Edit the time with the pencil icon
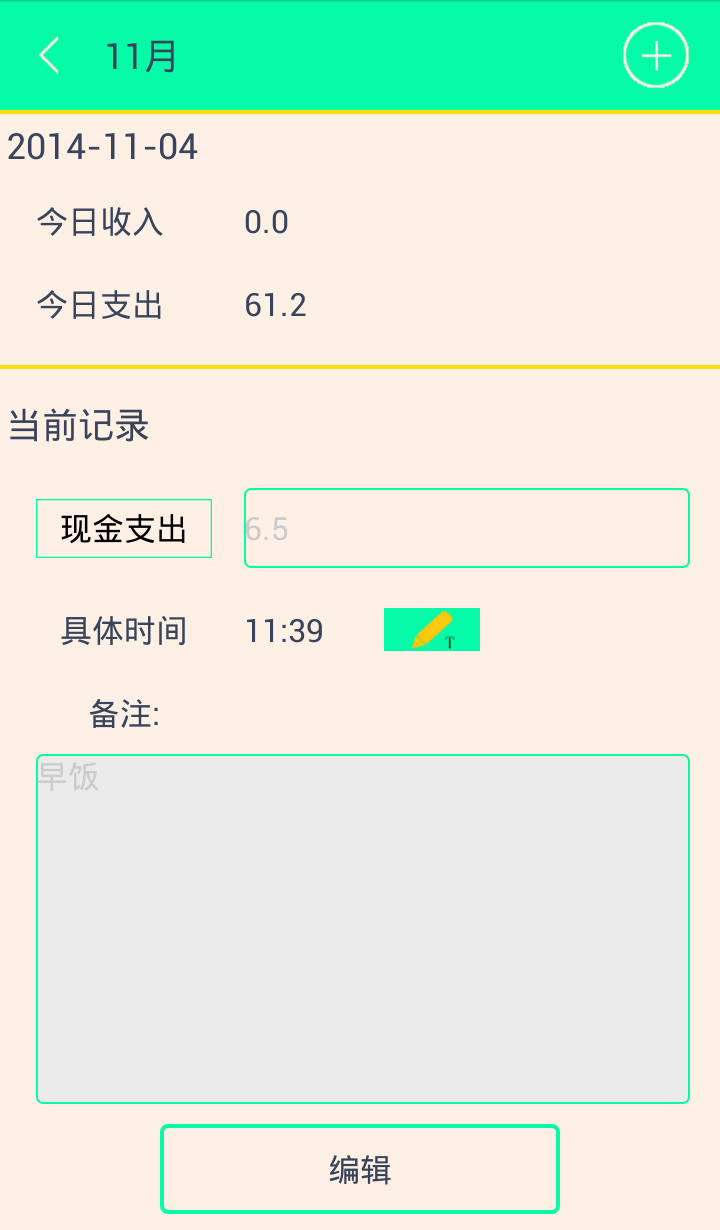720x1230 pixels. pos(432,630)
